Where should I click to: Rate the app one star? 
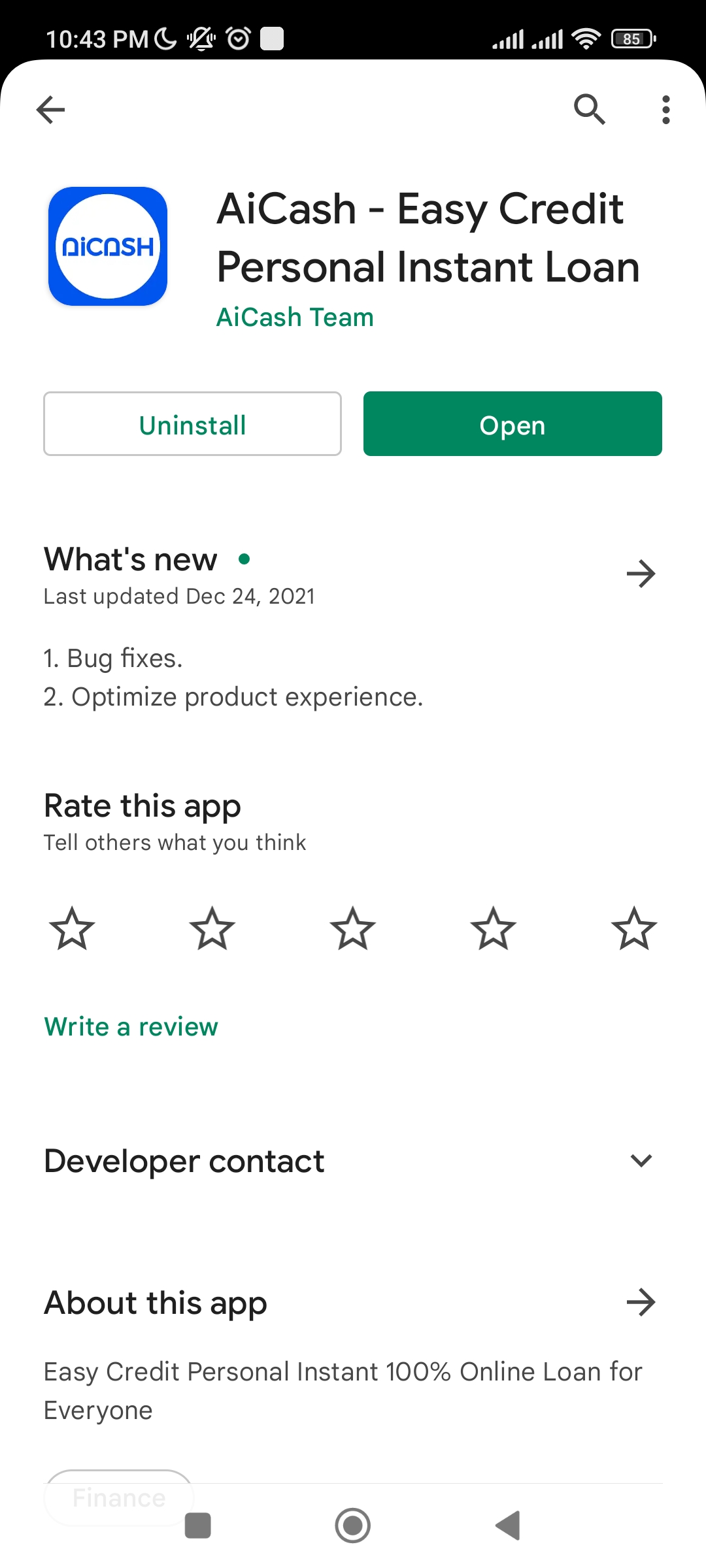coord(72,928)
